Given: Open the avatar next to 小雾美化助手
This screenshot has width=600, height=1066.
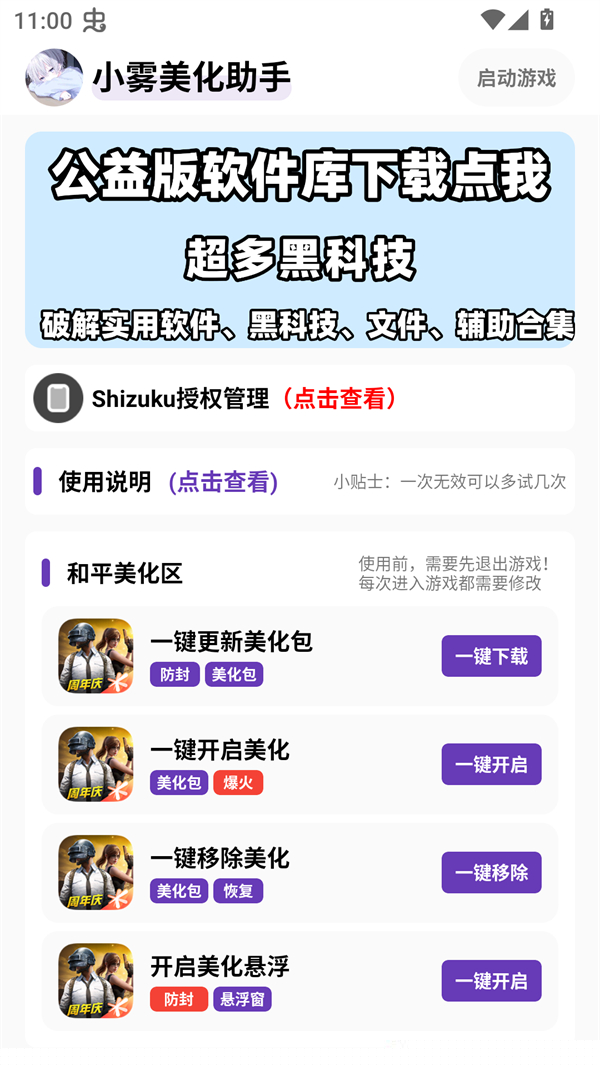Looking at the screenshot, I should pos(54,78).
